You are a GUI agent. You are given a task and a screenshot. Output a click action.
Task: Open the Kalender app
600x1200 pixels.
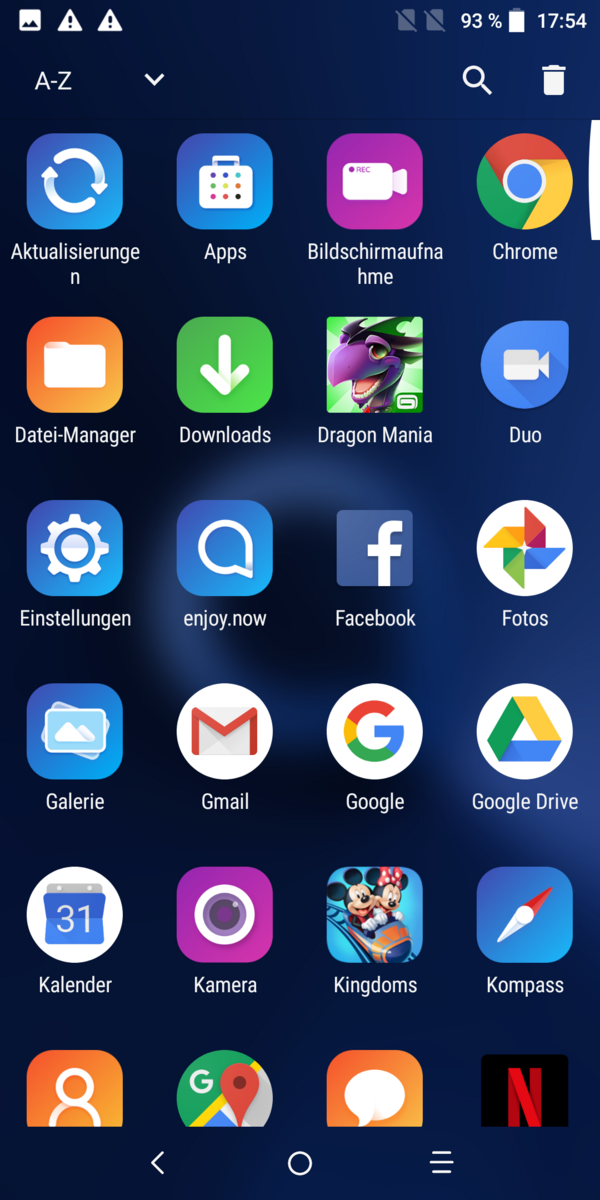75,915
